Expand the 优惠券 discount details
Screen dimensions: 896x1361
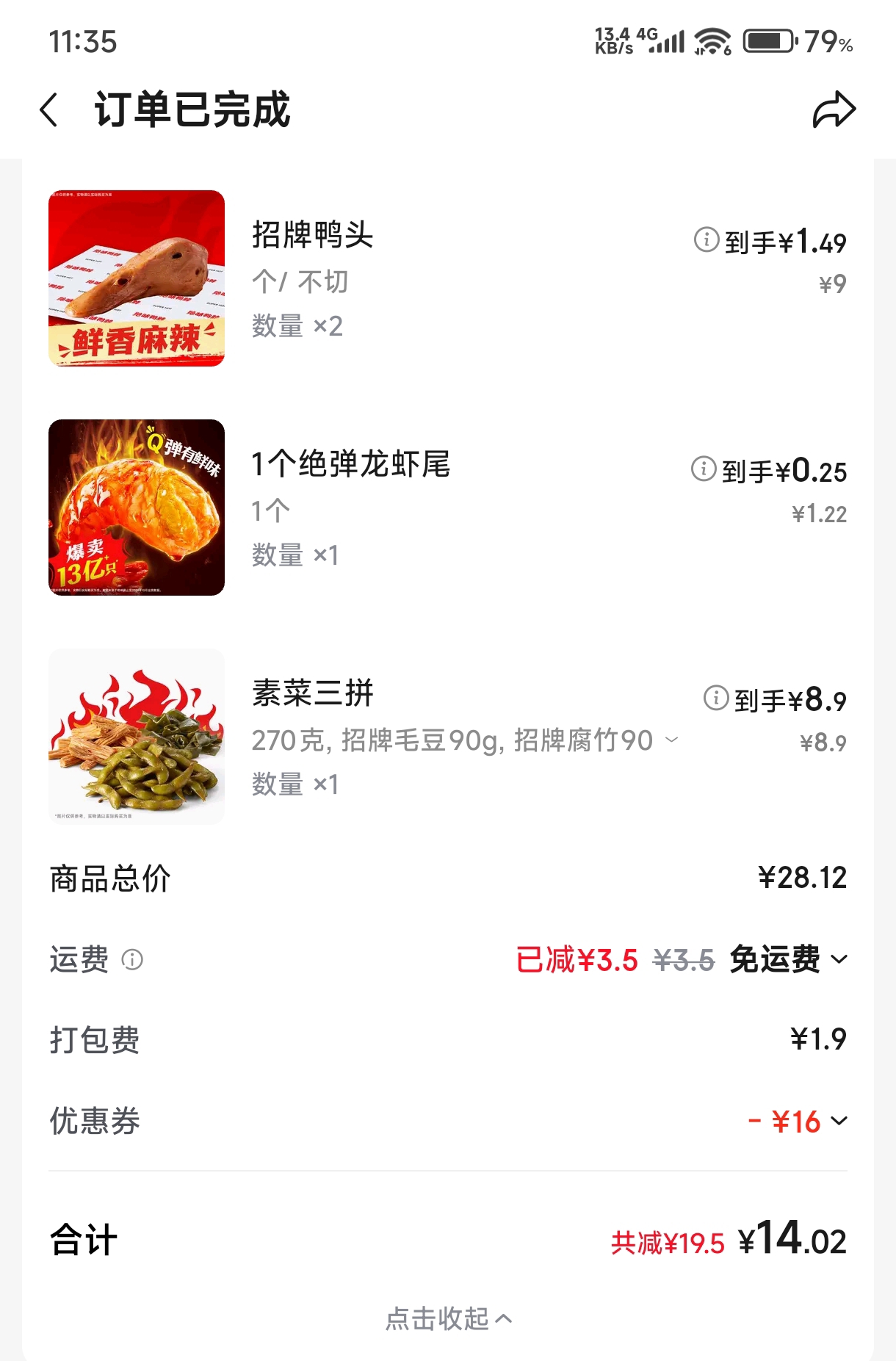(x=839, y=1121)
